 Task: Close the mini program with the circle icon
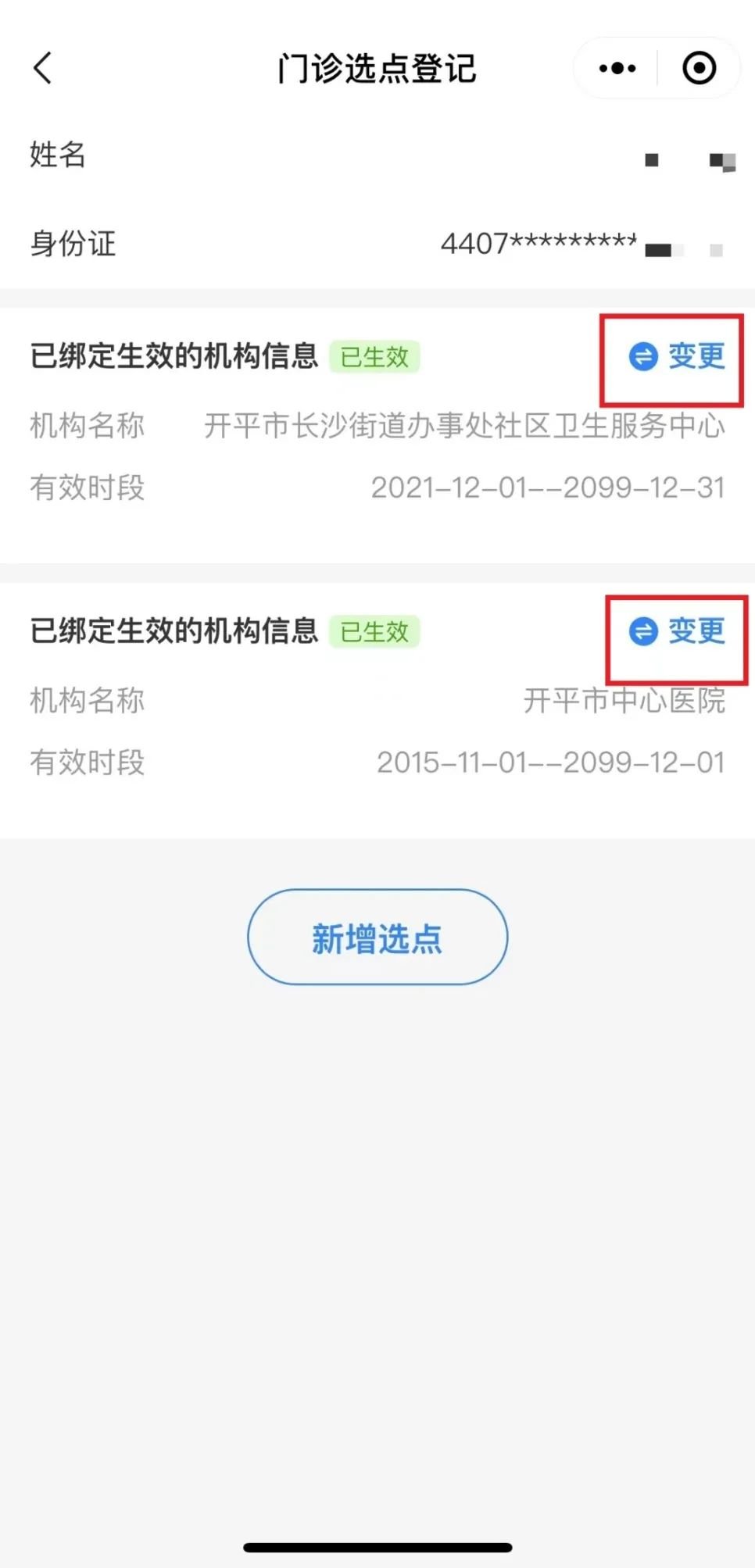click(699, 68)
